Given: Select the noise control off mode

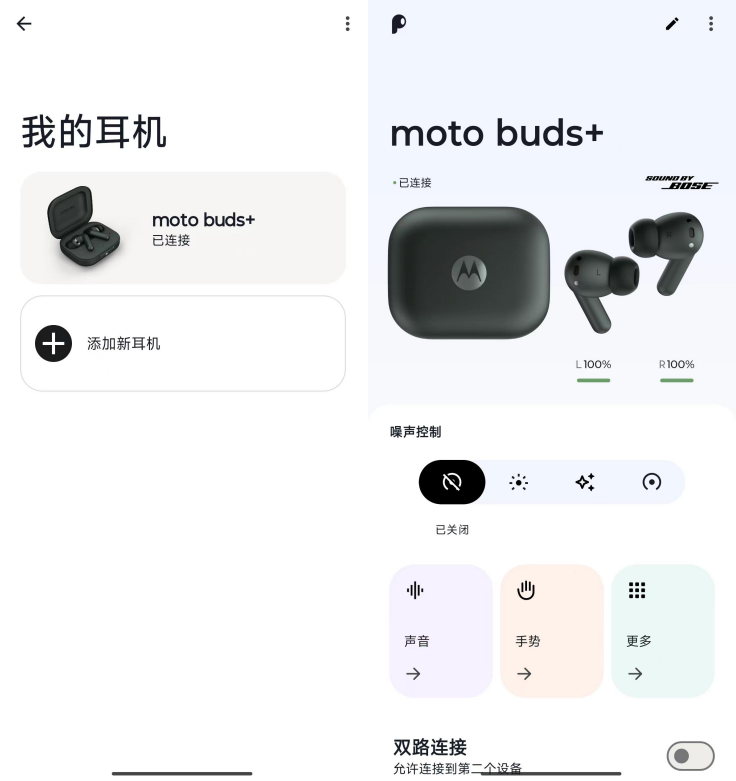Looking at the screenshot, I should click(x=452, y=482).
